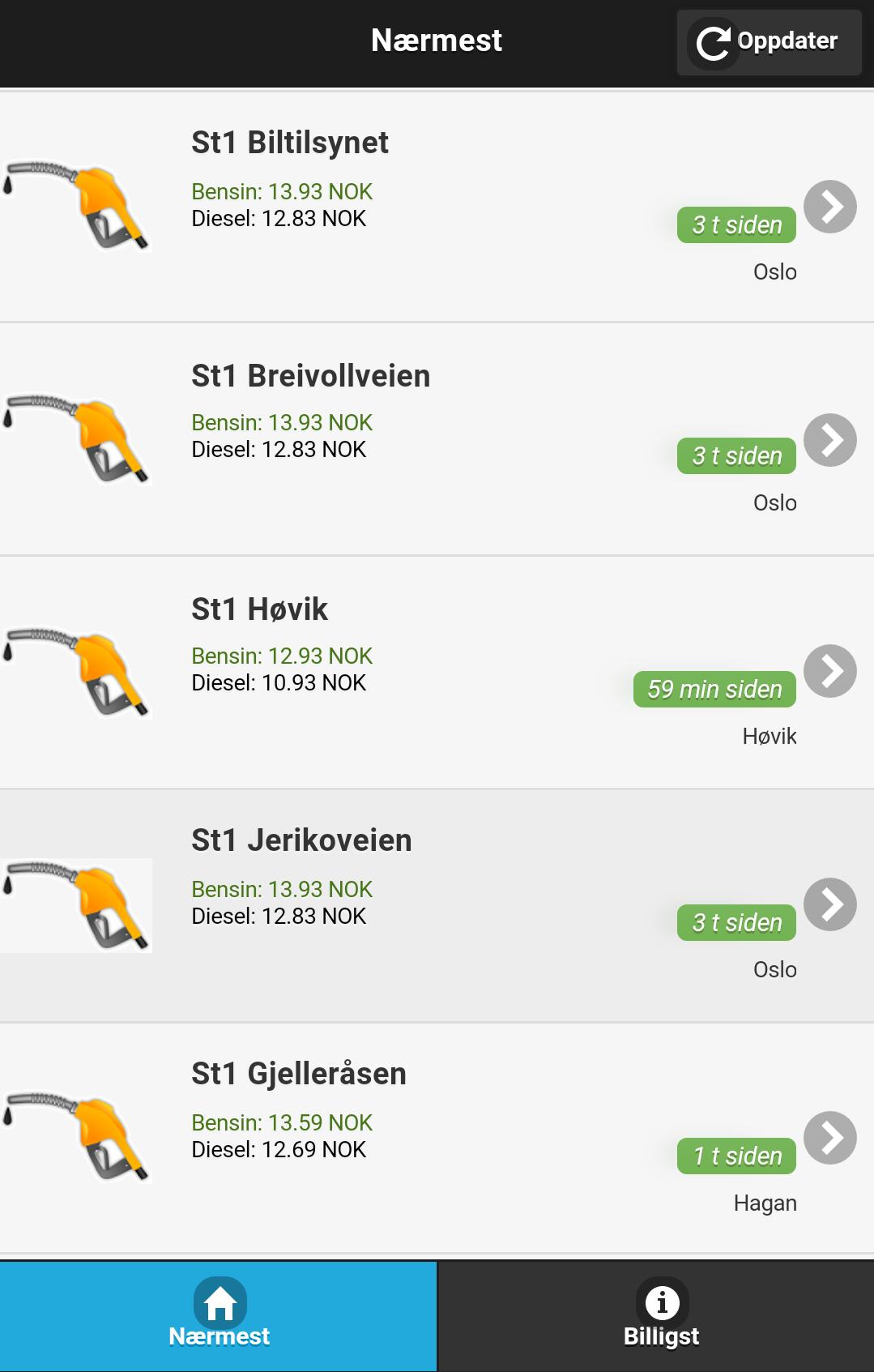
Task: Open St1 Breivollveien station details
Action: tap(437, 439)
